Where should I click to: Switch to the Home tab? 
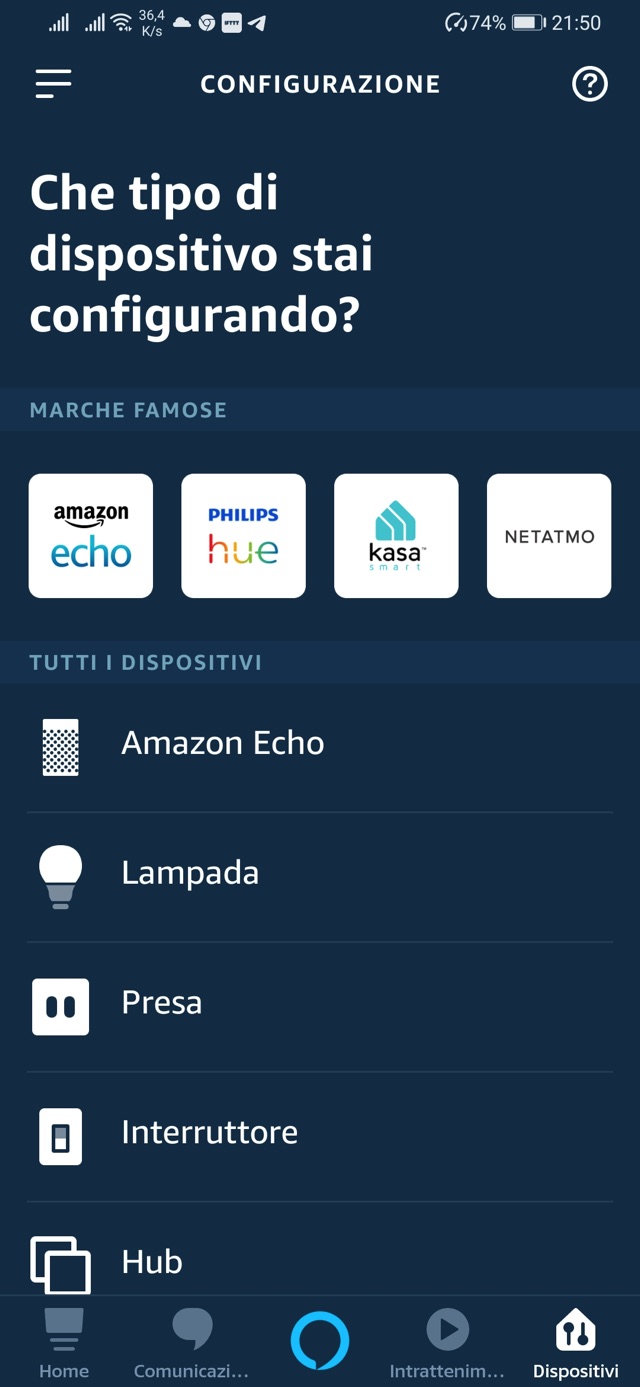(64, 1343)
